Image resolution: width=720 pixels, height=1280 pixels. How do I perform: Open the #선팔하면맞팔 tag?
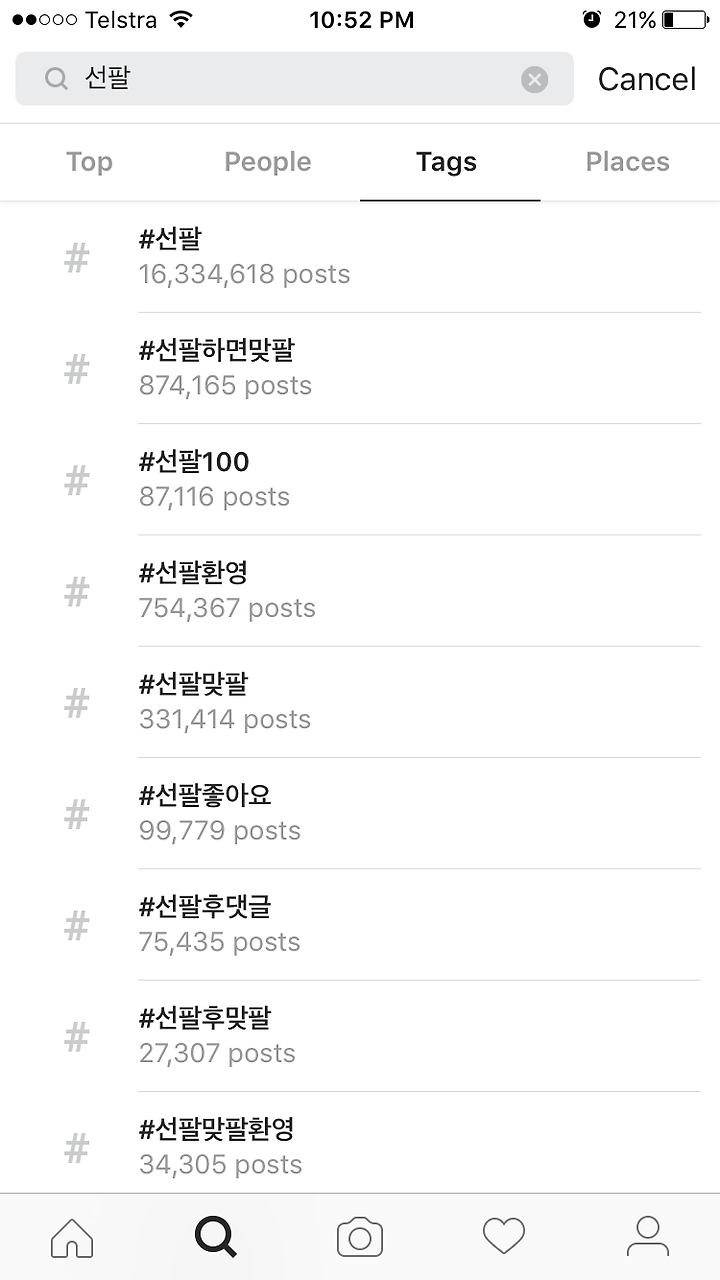[360, 368]
